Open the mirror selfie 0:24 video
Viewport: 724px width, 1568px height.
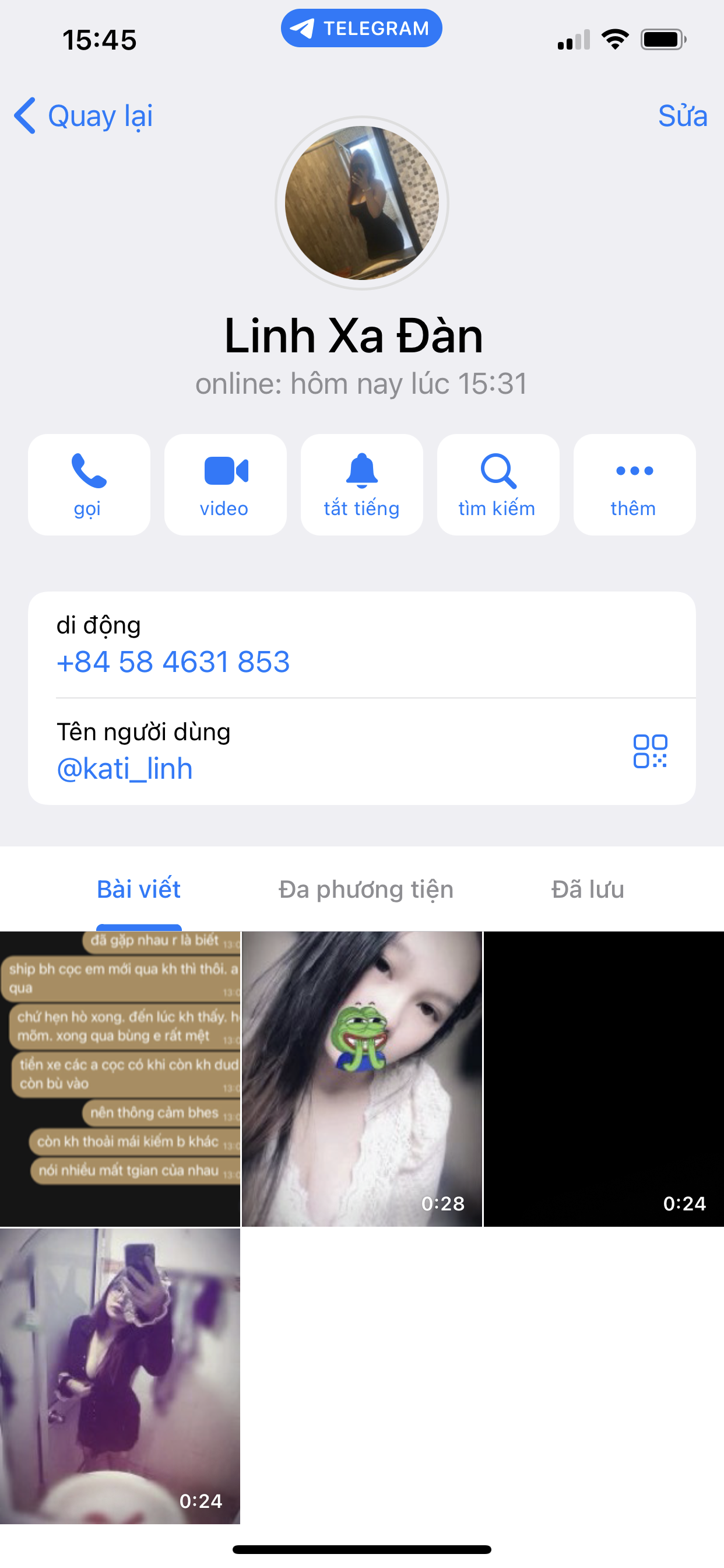120,1375
